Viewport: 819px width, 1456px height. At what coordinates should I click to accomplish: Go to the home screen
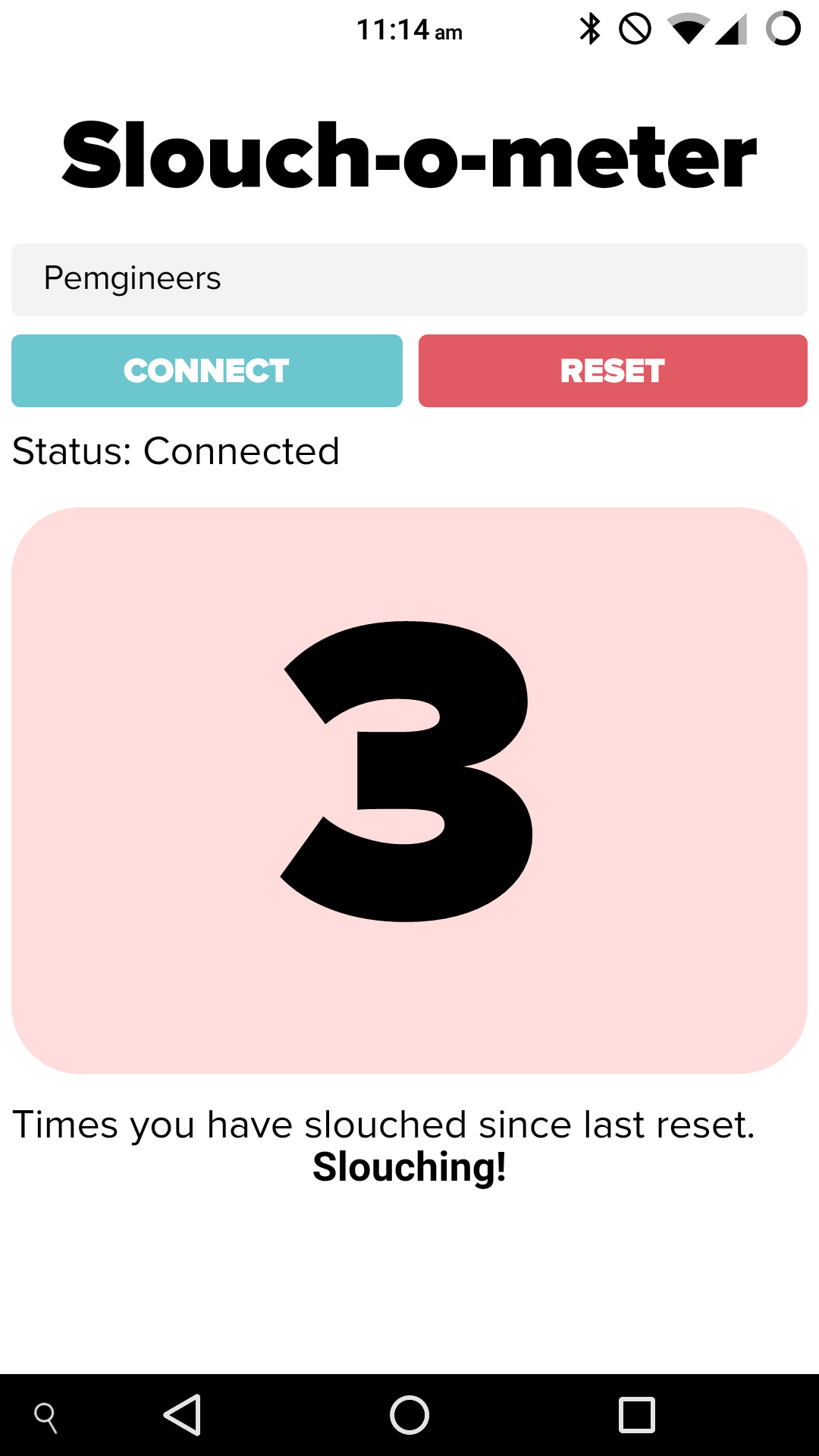click(409, 1415)
